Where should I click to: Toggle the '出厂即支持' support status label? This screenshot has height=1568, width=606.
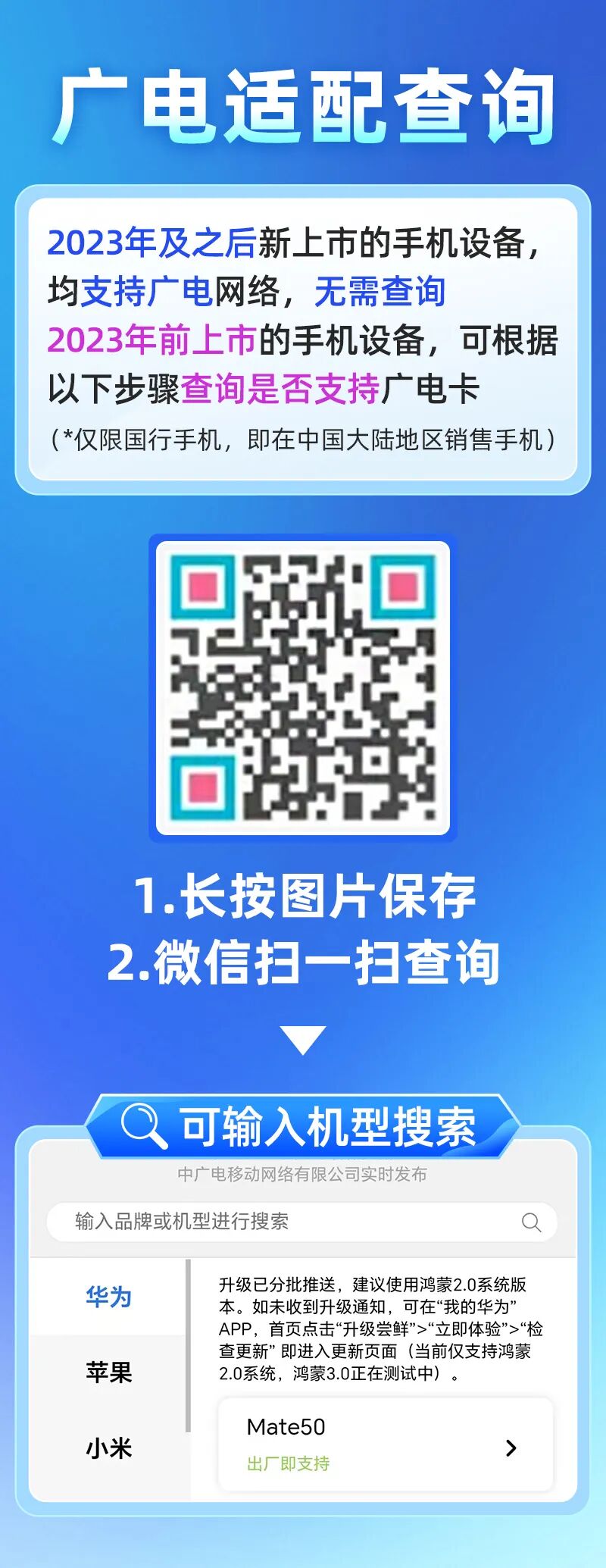click(x=286, y=1462)
